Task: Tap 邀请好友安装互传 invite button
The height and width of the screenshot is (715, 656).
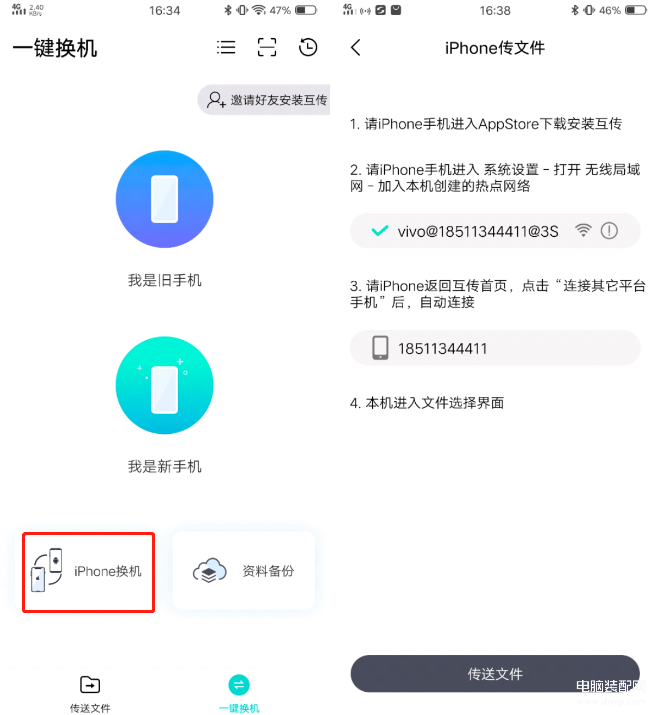Action: pos(265,100)
